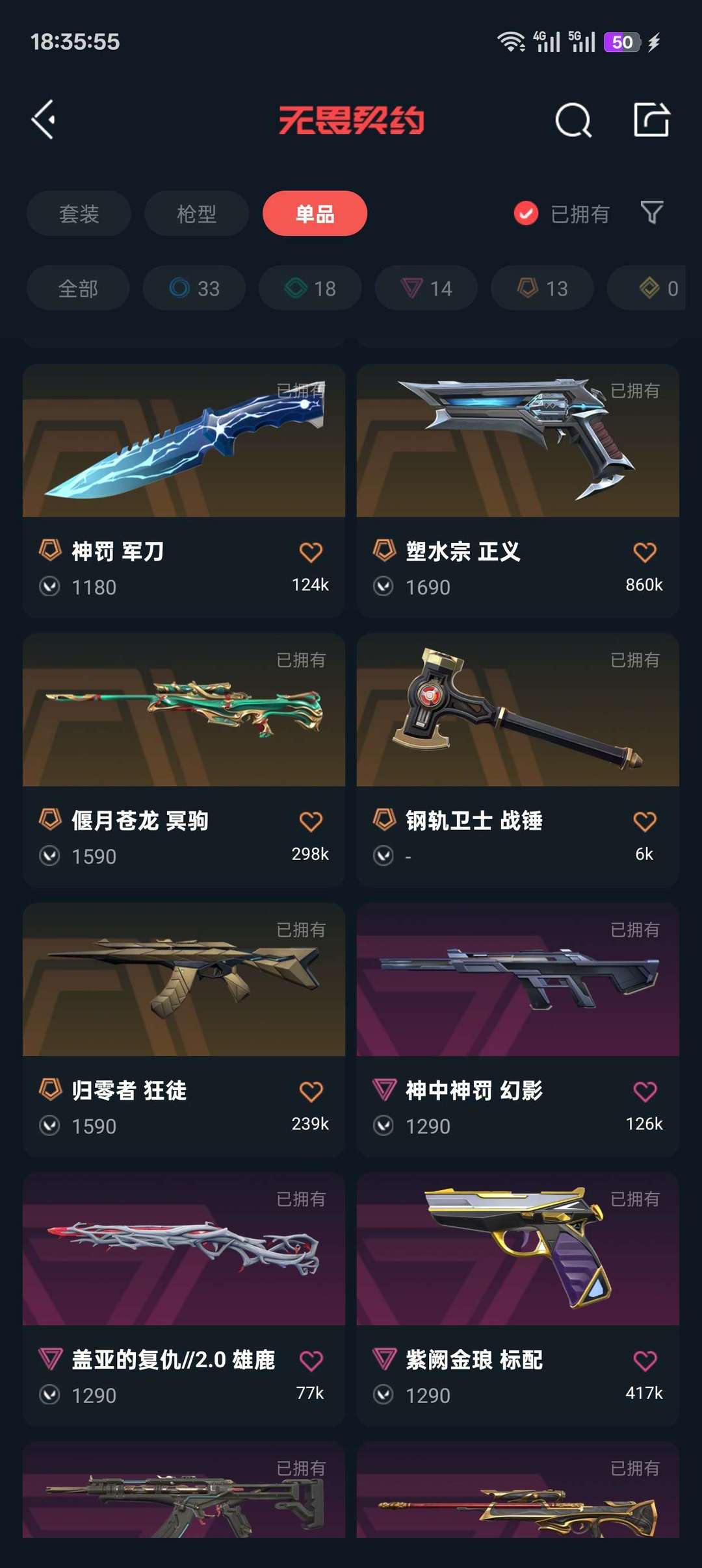Go back using the top-left arrow
Screen dimensions: 702x1568
44,120
